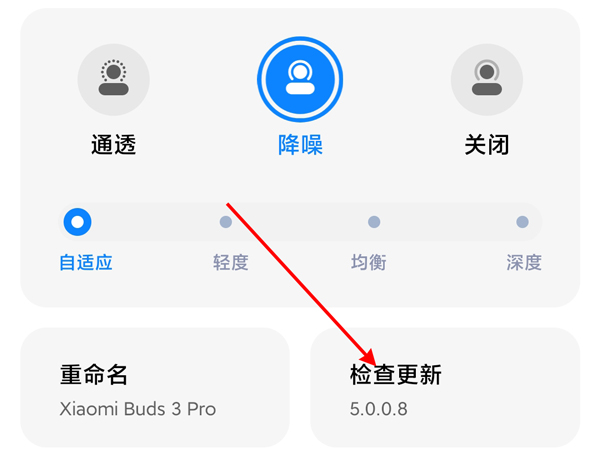Screen dimensions: 600x450
Task: Select 降噪 noise cancellation mode
Action: click(x=300, y=81)
